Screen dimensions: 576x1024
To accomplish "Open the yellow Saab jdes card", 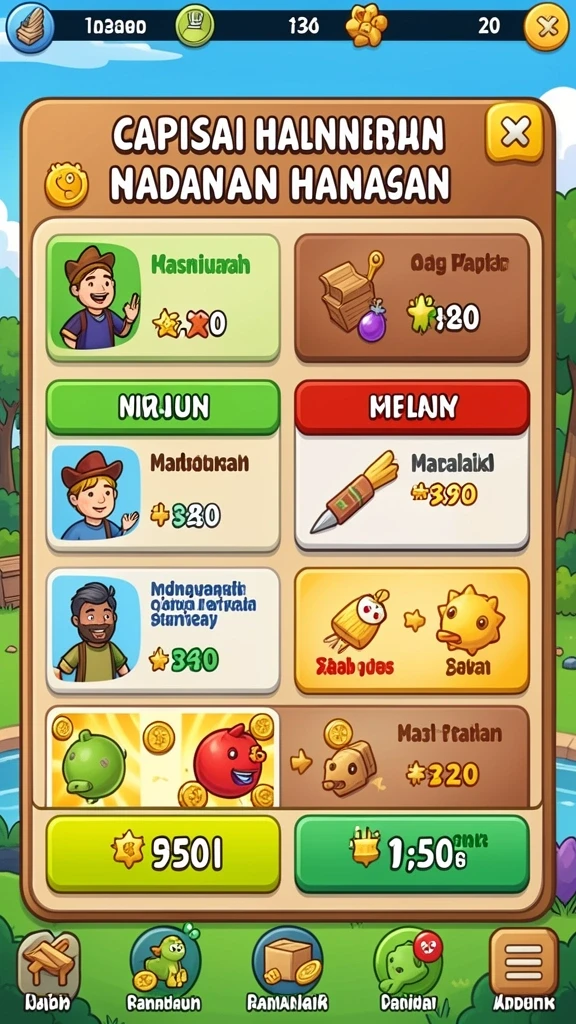I will click(x=412, y=630).
